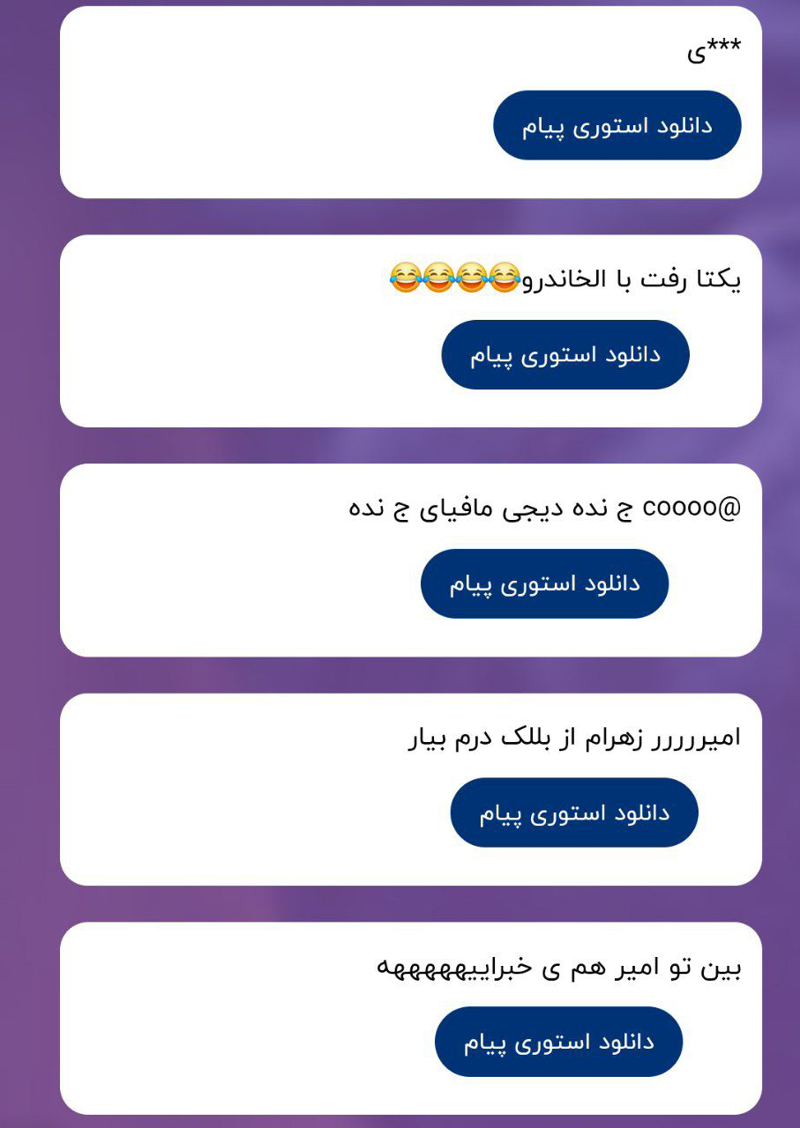
Task: Download story for 'بین تو امیر' message
Action: [x=558, y=1042]
